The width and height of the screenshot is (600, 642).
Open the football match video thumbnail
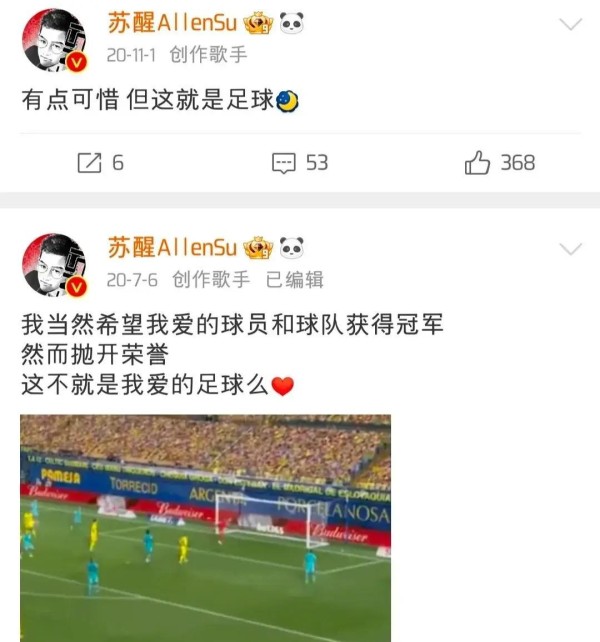(x=205, y=527)
